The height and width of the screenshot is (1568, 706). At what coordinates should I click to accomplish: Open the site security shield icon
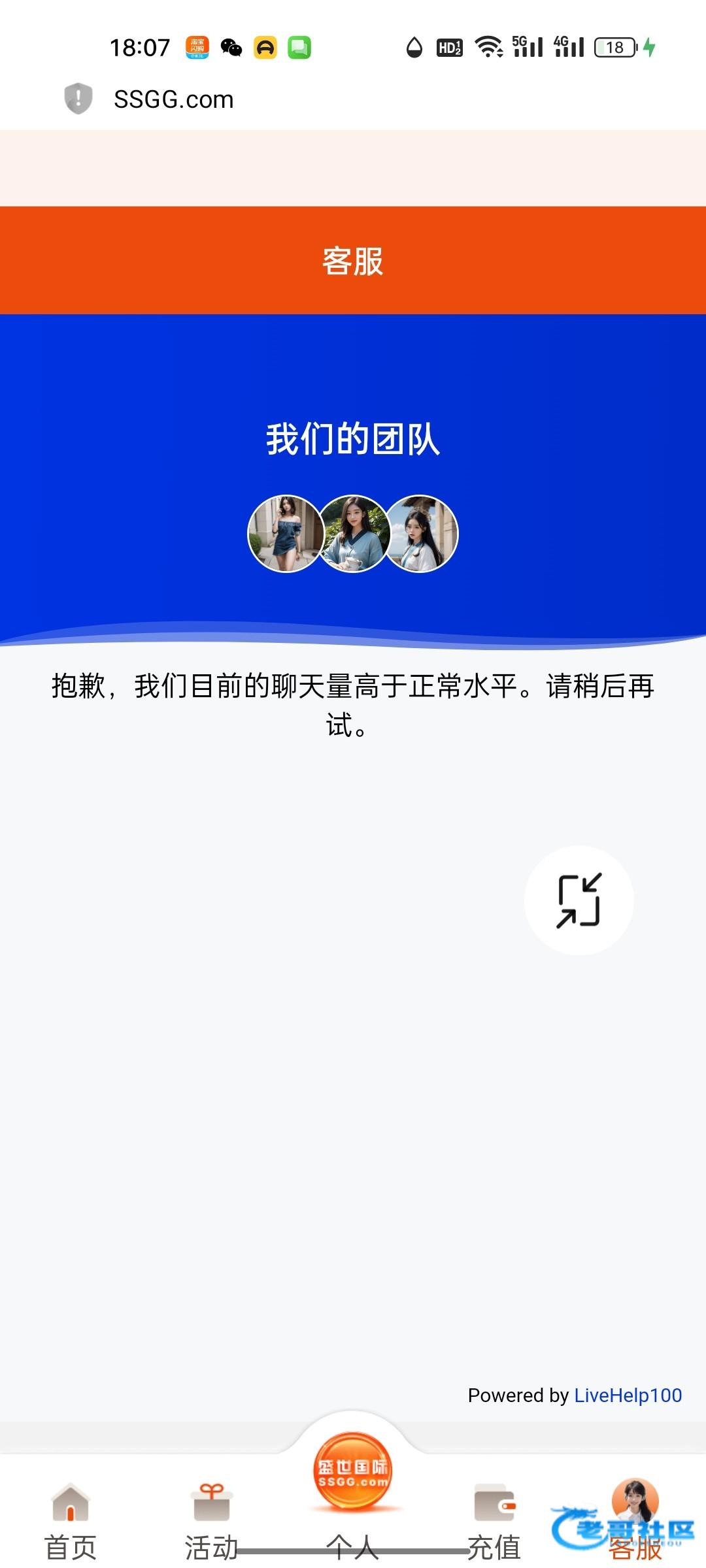pos(78,99)
